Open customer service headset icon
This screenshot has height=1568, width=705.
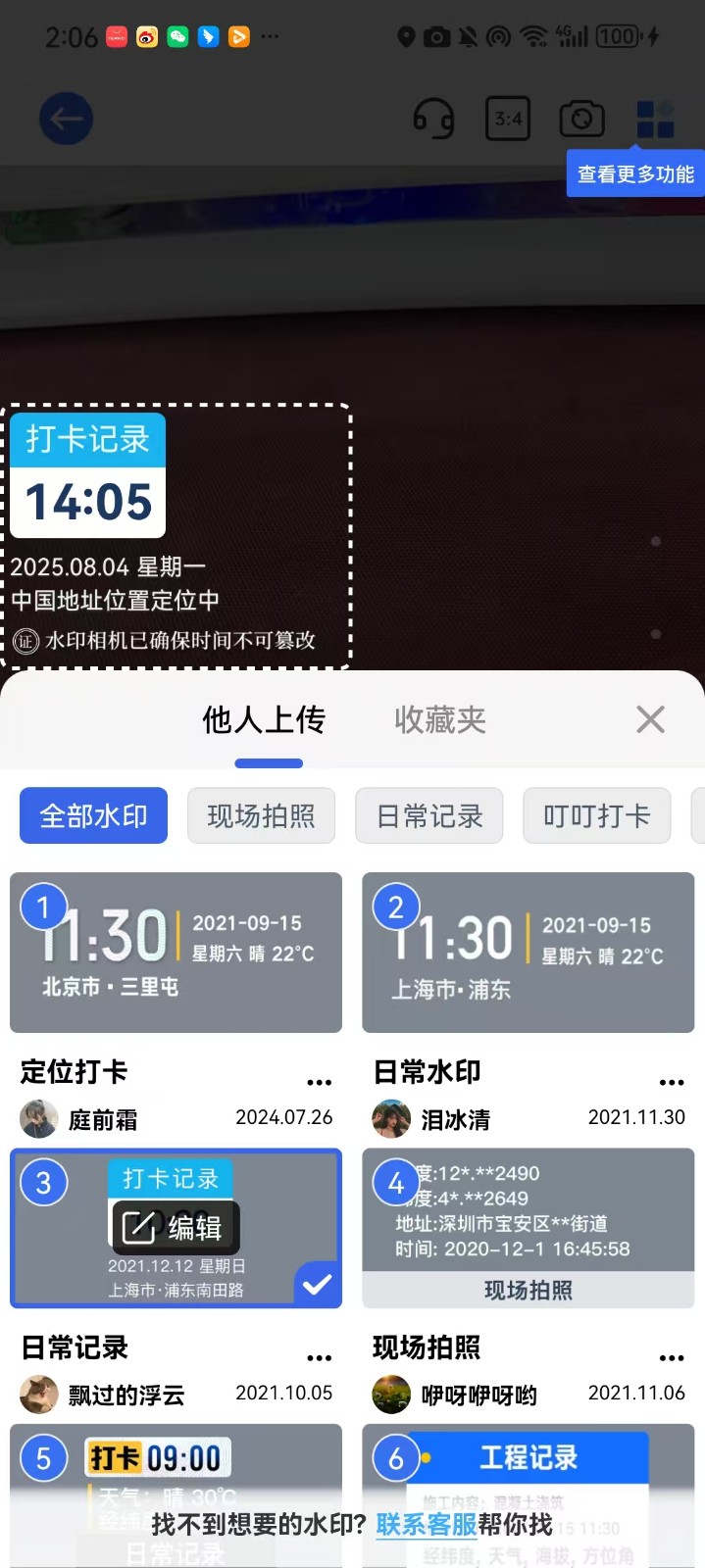(433, 120)
